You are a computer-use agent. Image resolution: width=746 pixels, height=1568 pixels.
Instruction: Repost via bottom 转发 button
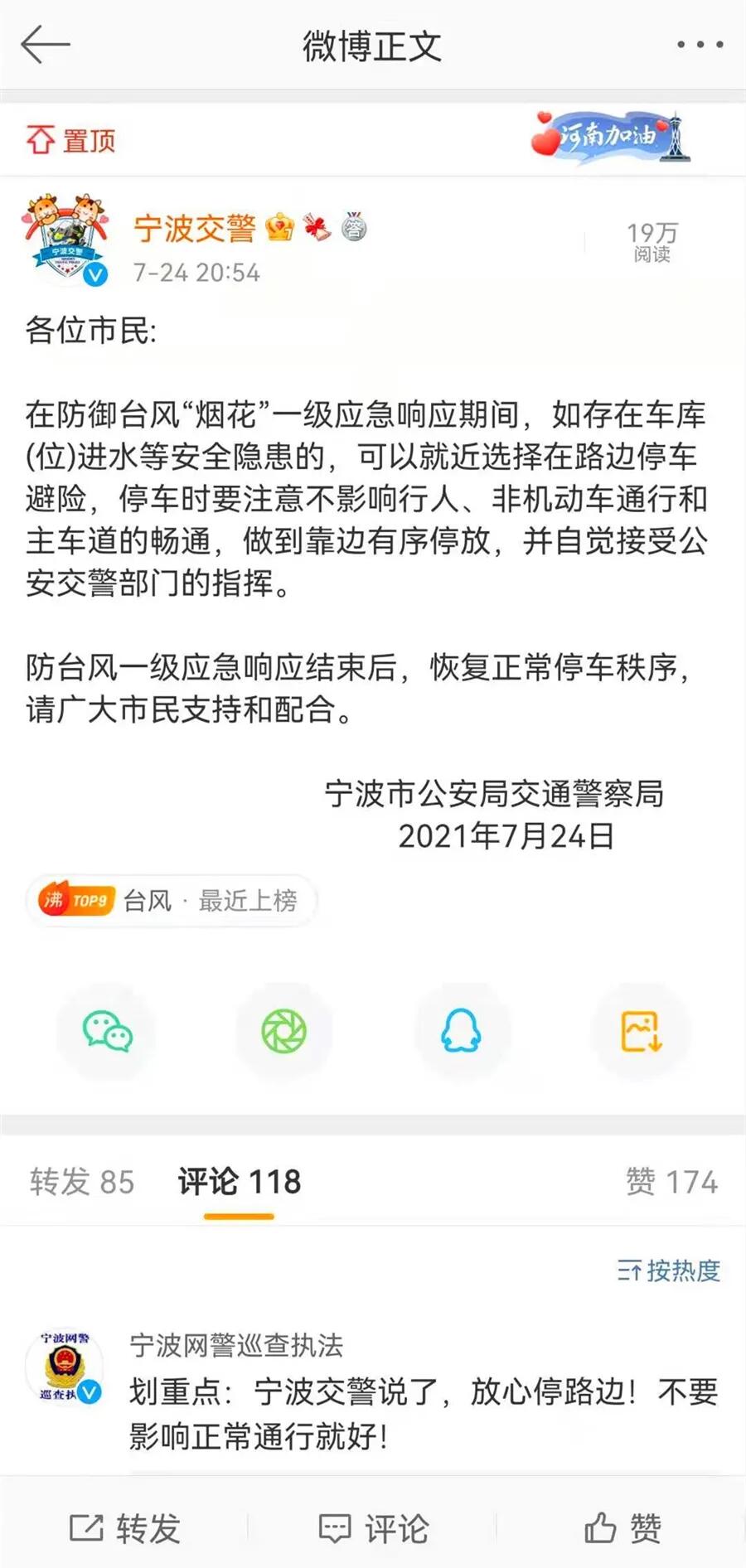click(x=124, y=1528)
